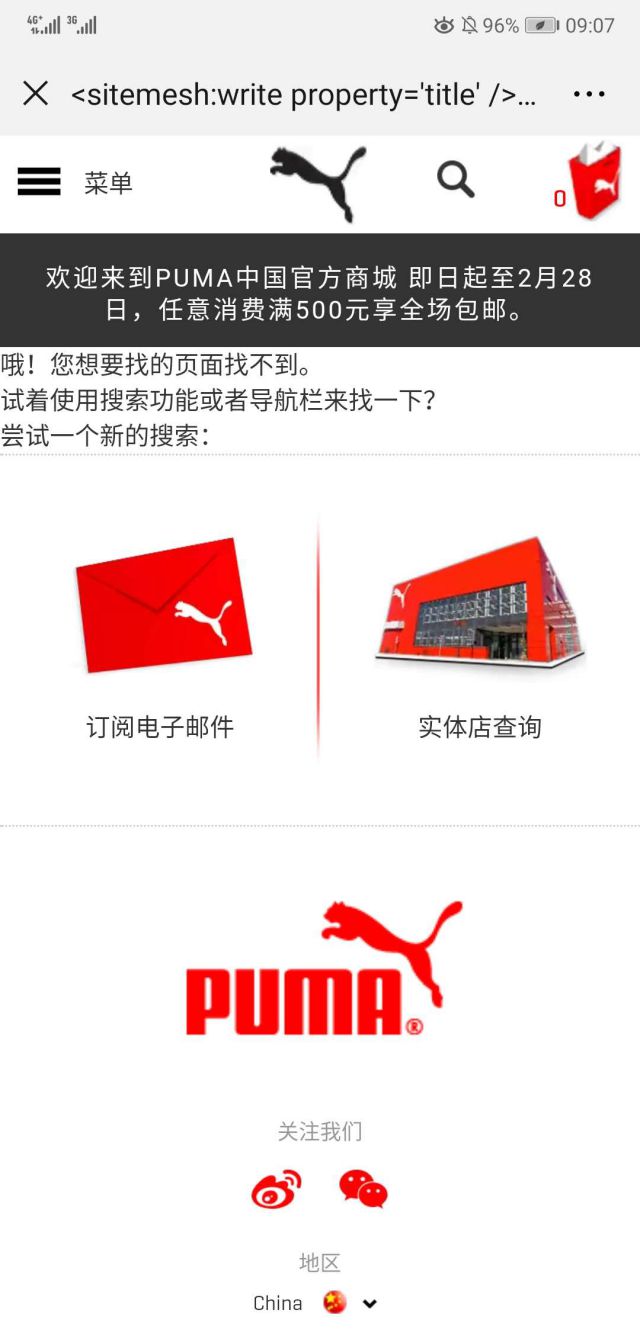Tap the PUMA cat logo in the header
Screen dimensions: 640x1329
tap(318, 181)
